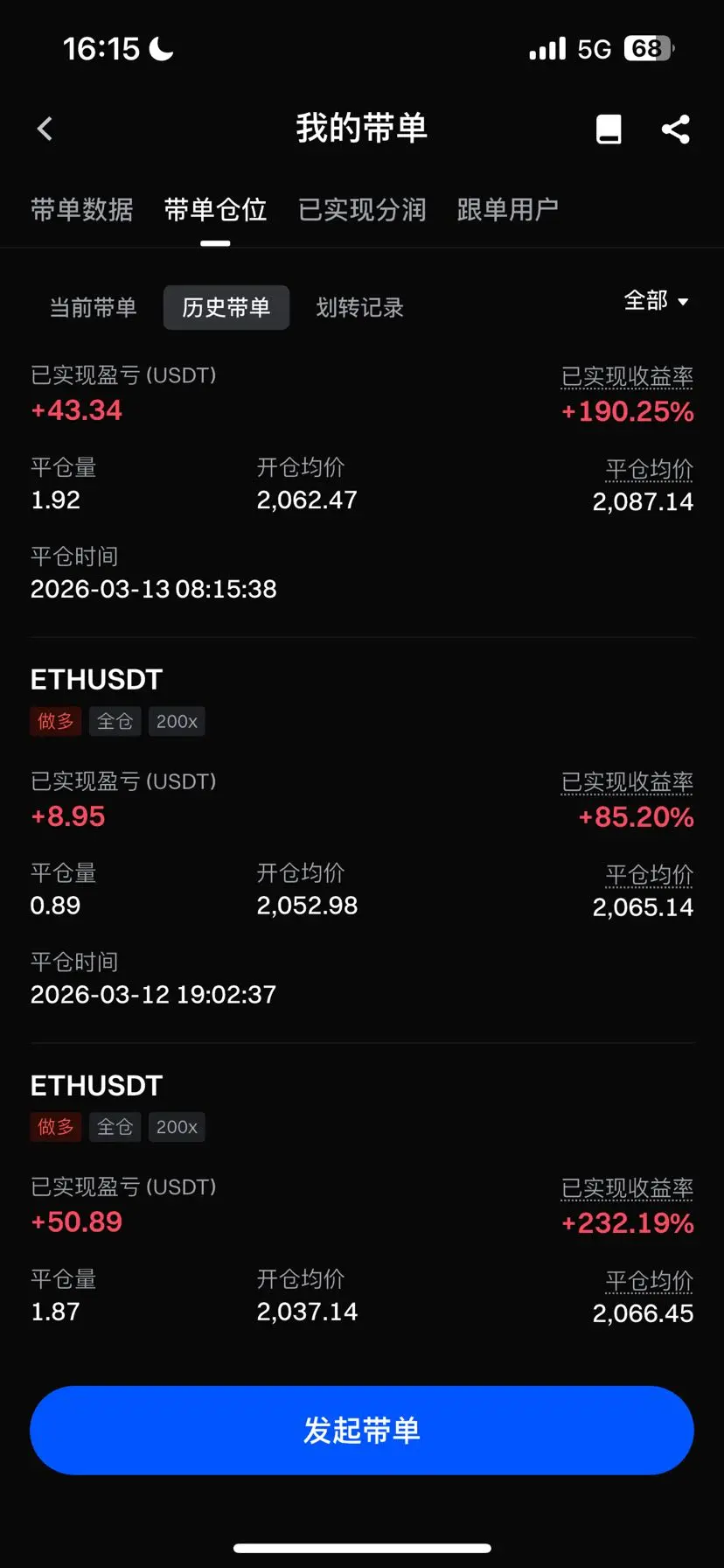The image size is (724, 1568).
Task: Explain 已实现收益率 for the +190.25% trade
Action: click(627, 377)
